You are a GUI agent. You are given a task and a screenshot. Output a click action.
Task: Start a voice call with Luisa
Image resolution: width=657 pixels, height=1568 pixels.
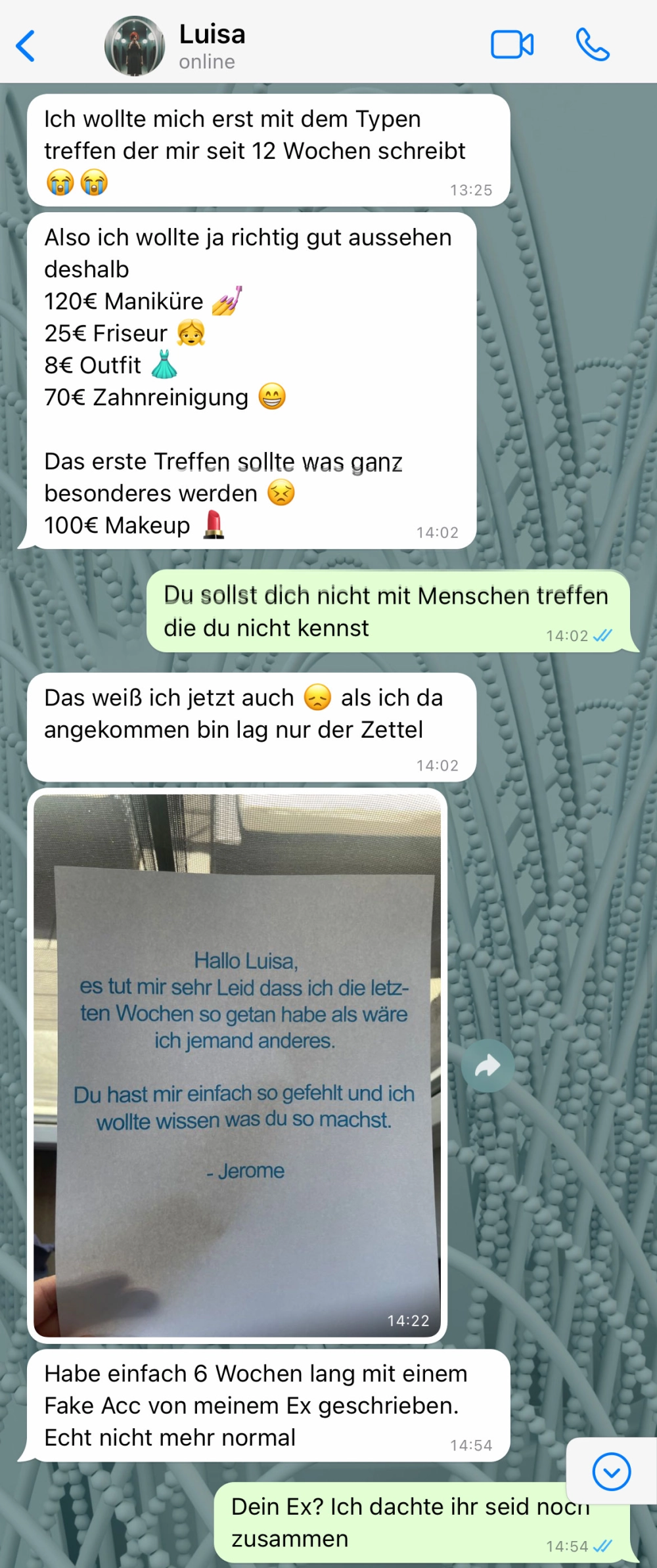pos(592,45)
